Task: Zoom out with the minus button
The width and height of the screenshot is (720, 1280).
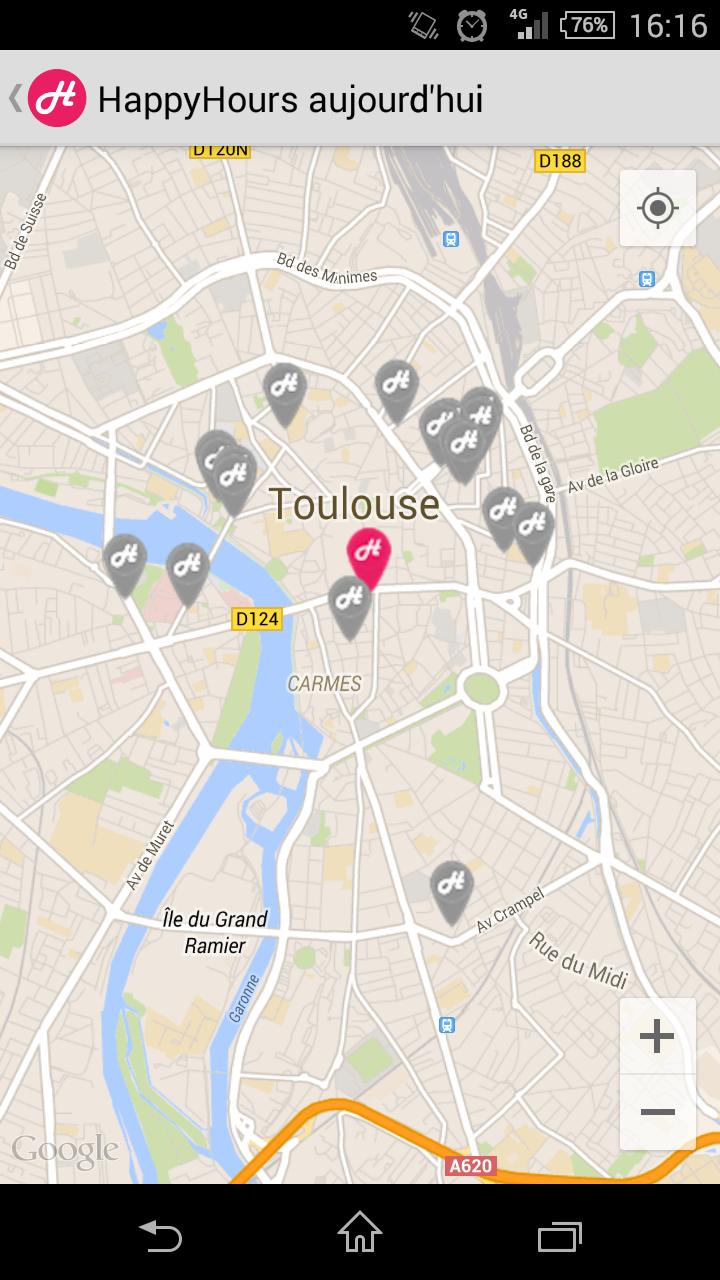Action: point(657,1112)
